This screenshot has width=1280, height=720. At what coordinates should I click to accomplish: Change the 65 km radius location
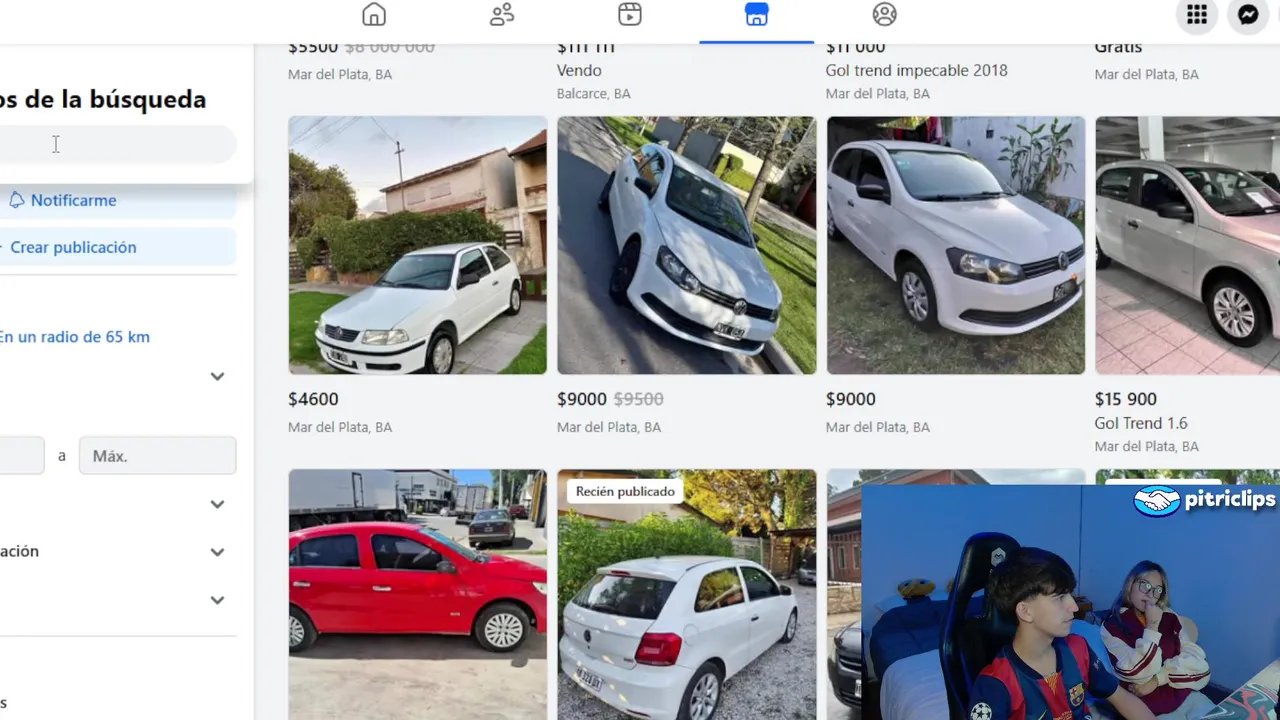pos(75,337)
